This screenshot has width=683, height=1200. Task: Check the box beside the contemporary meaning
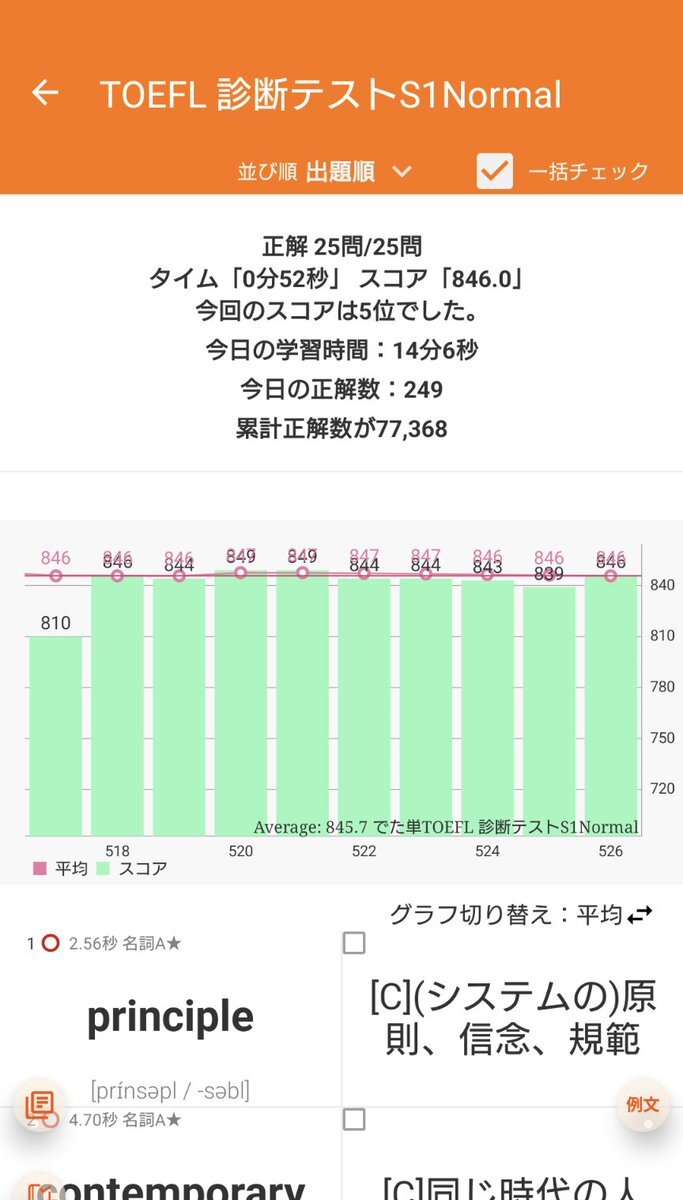click(354, 1119)
